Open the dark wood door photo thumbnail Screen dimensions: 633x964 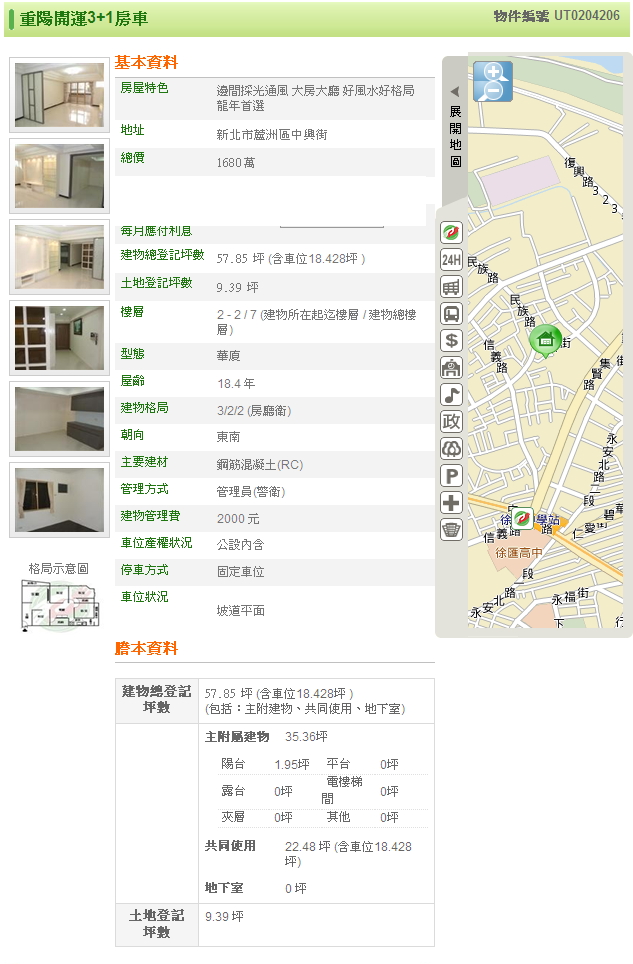click(59, 338)
